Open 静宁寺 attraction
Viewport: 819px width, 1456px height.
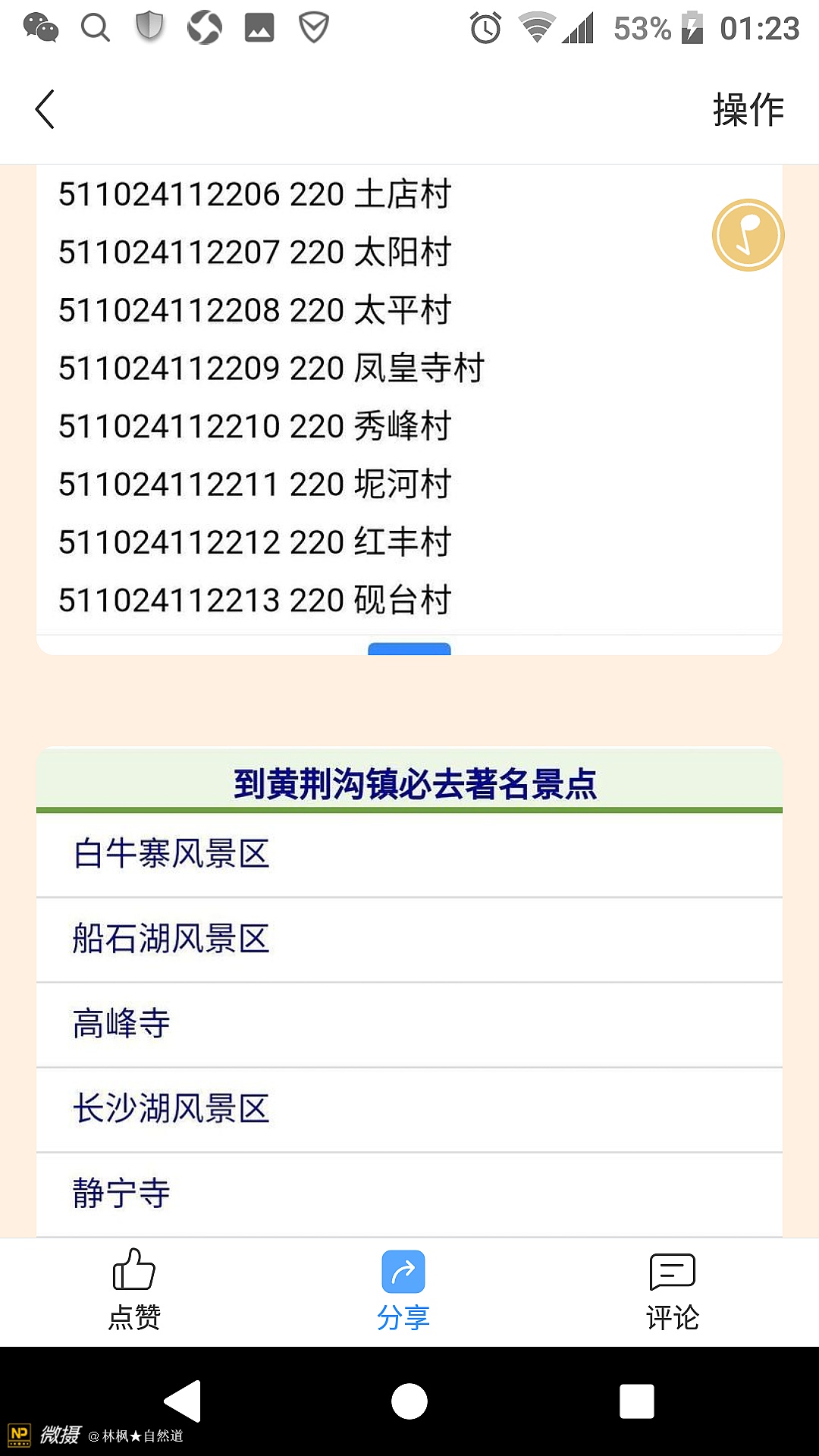point(121,1194)
